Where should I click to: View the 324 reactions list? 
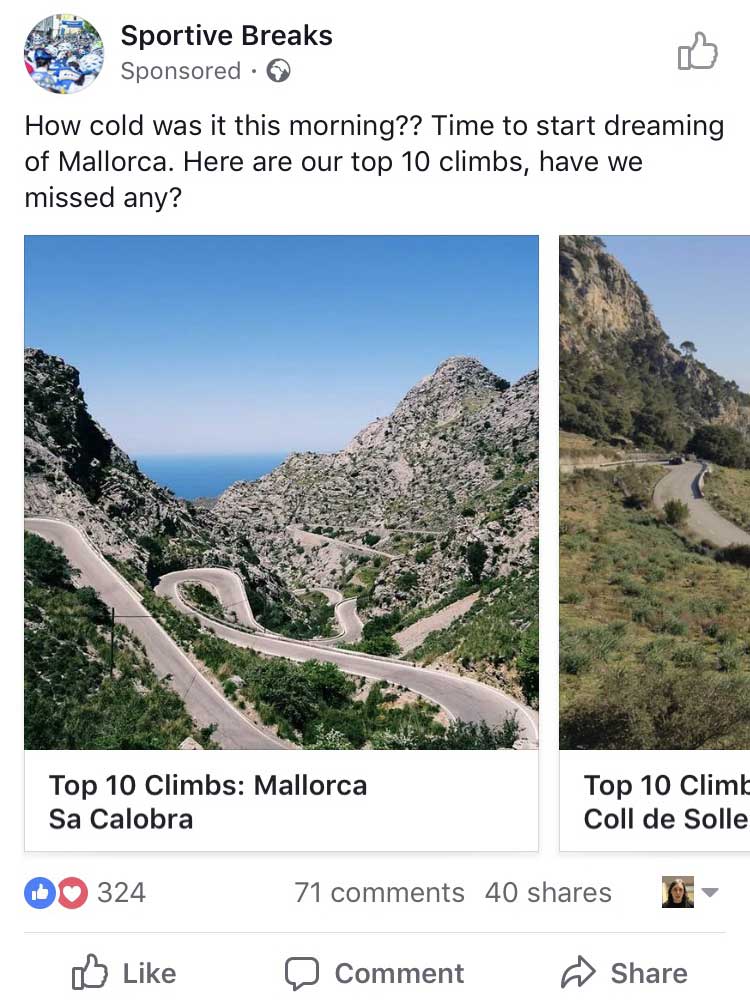[86, 892]
